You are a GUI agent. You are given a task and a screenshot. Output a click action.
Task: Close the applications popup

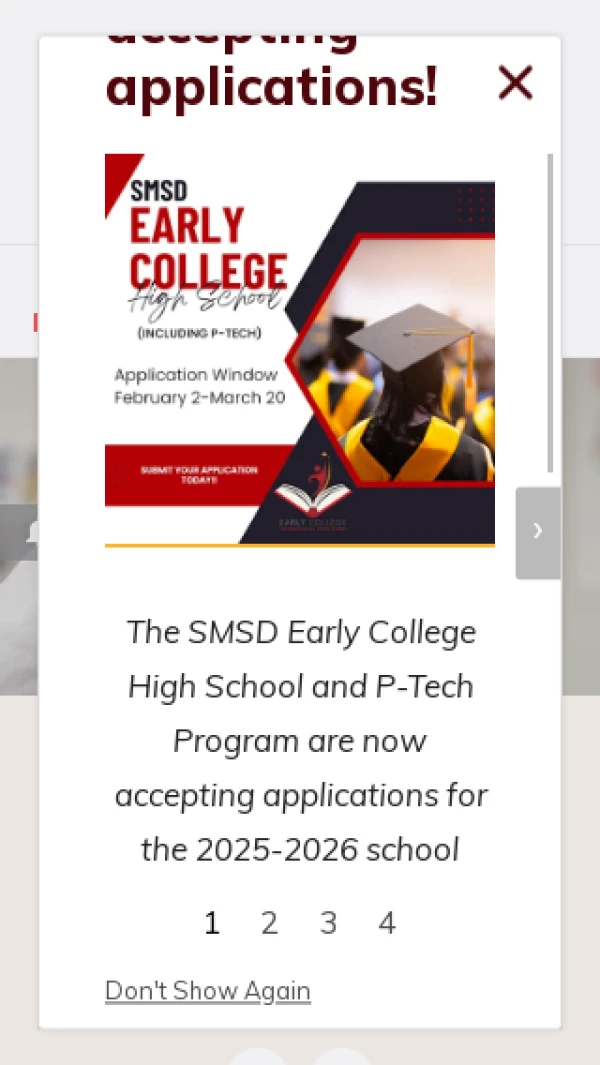[x=515, y=83]
